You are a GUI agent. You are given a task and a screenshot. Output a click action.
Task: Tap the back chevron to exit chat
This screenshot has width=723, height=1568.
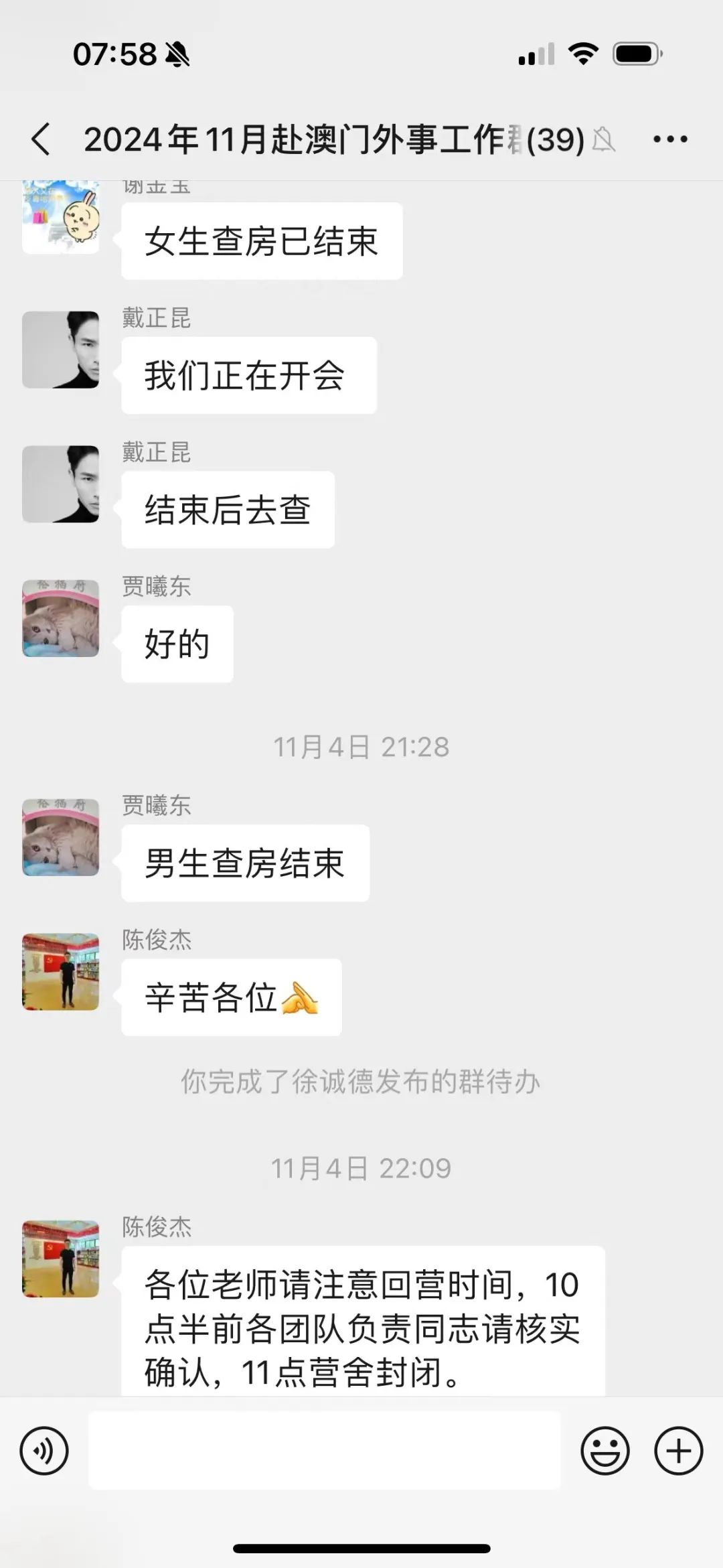[x=42, y=139]
